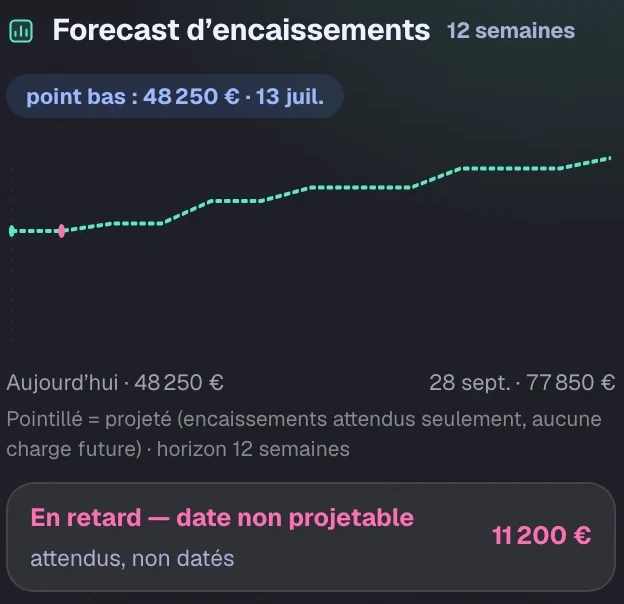Open the "En retard — date non projetable" card
Viewport: 624px width, 604px height.
click(311, 537)
